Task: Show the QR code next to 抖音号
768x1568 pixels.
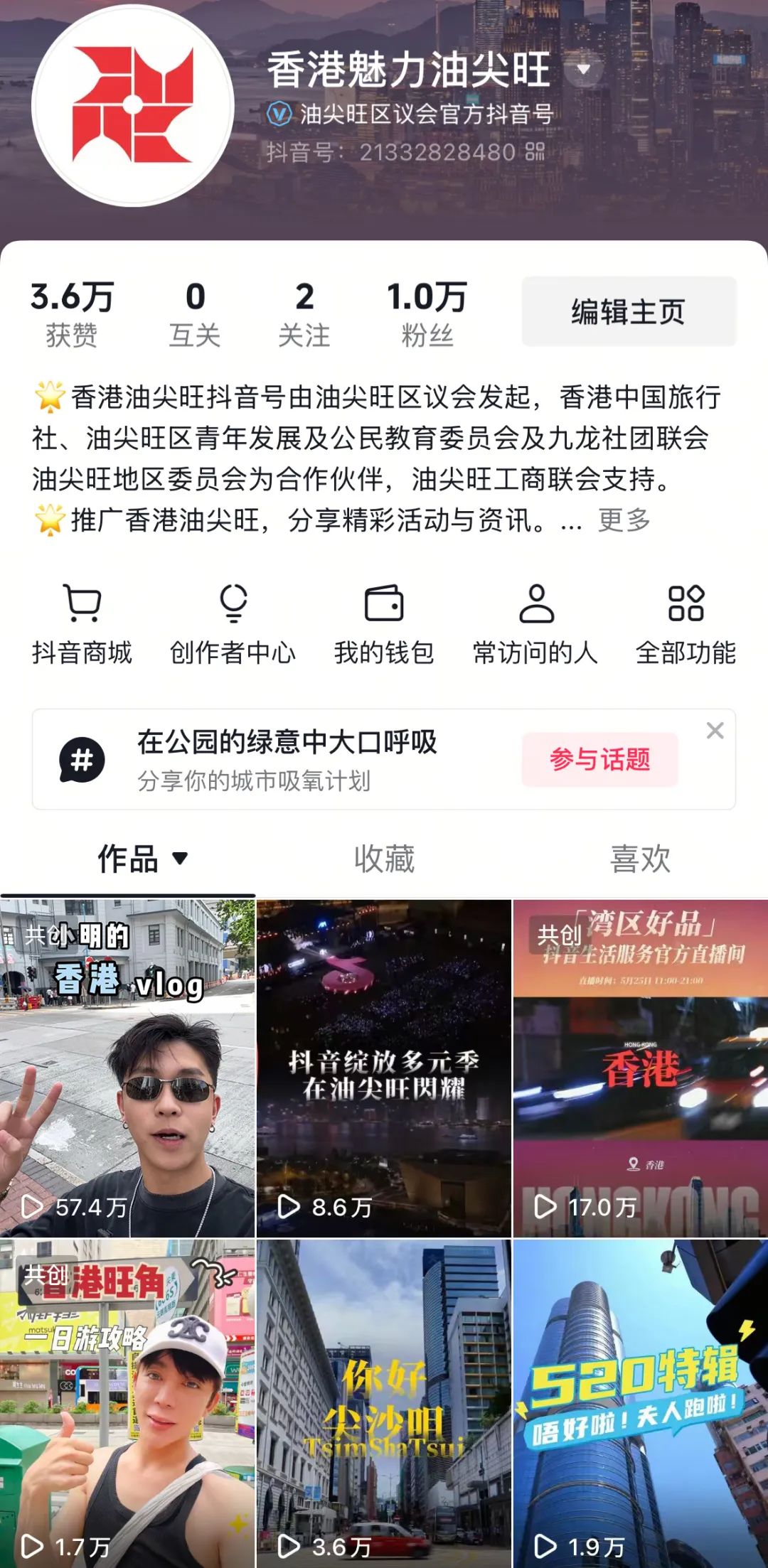Action: click(x=535, y=151)
